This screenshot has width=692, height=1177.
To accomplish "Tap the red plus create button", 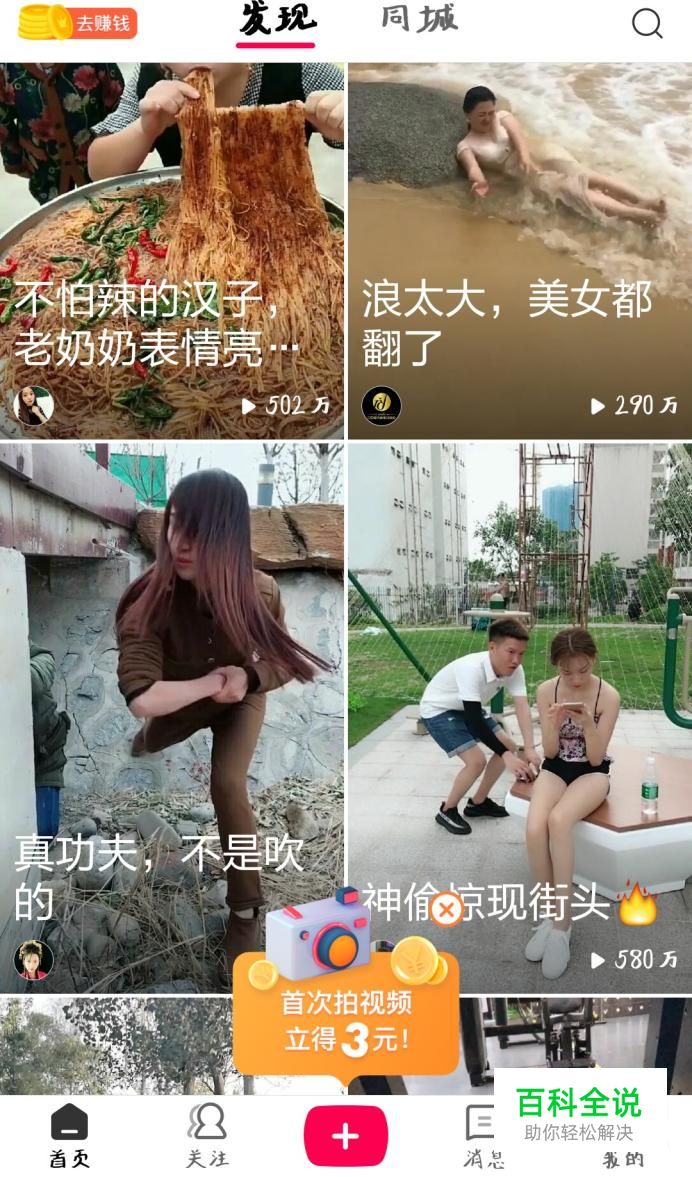I will click(x=345, y=1136).
